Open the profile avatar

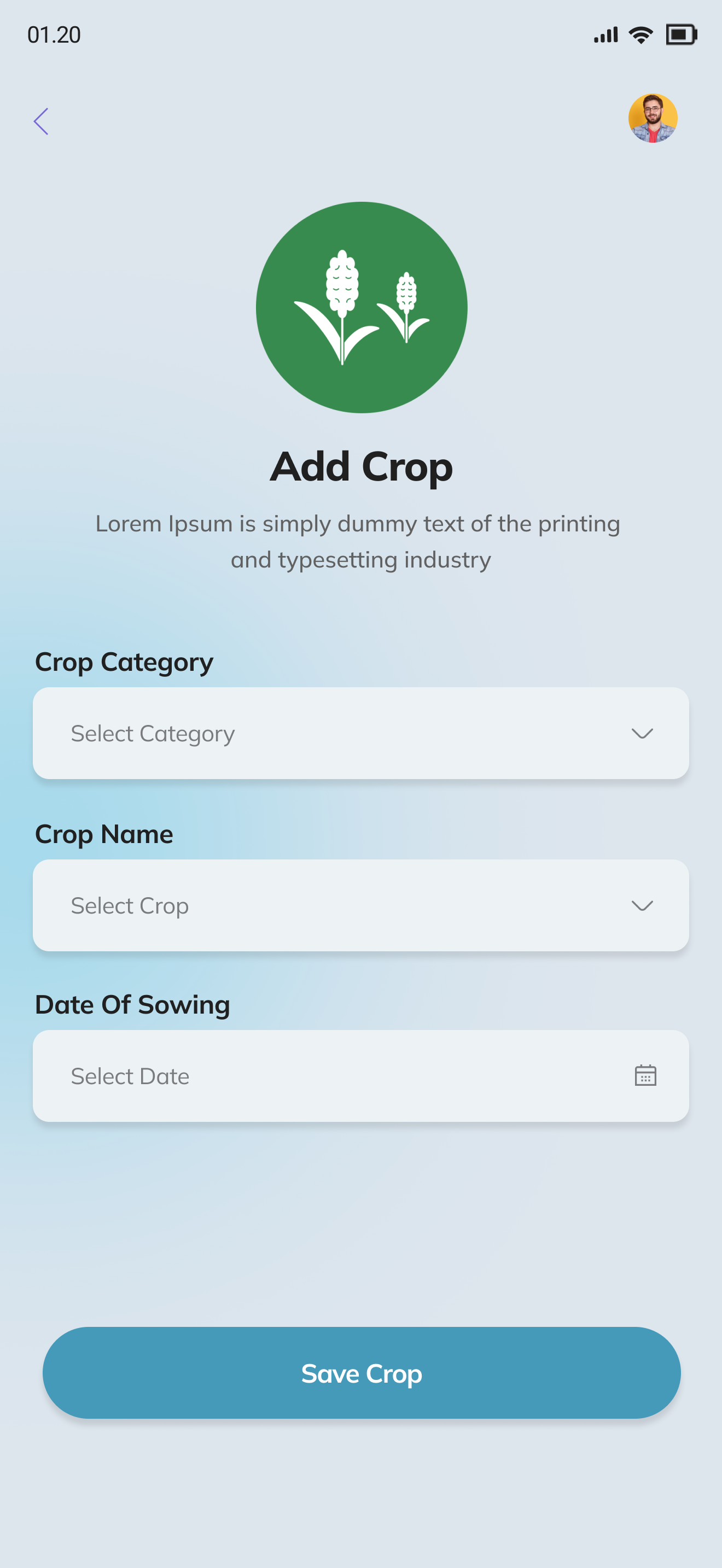(652, 118)
